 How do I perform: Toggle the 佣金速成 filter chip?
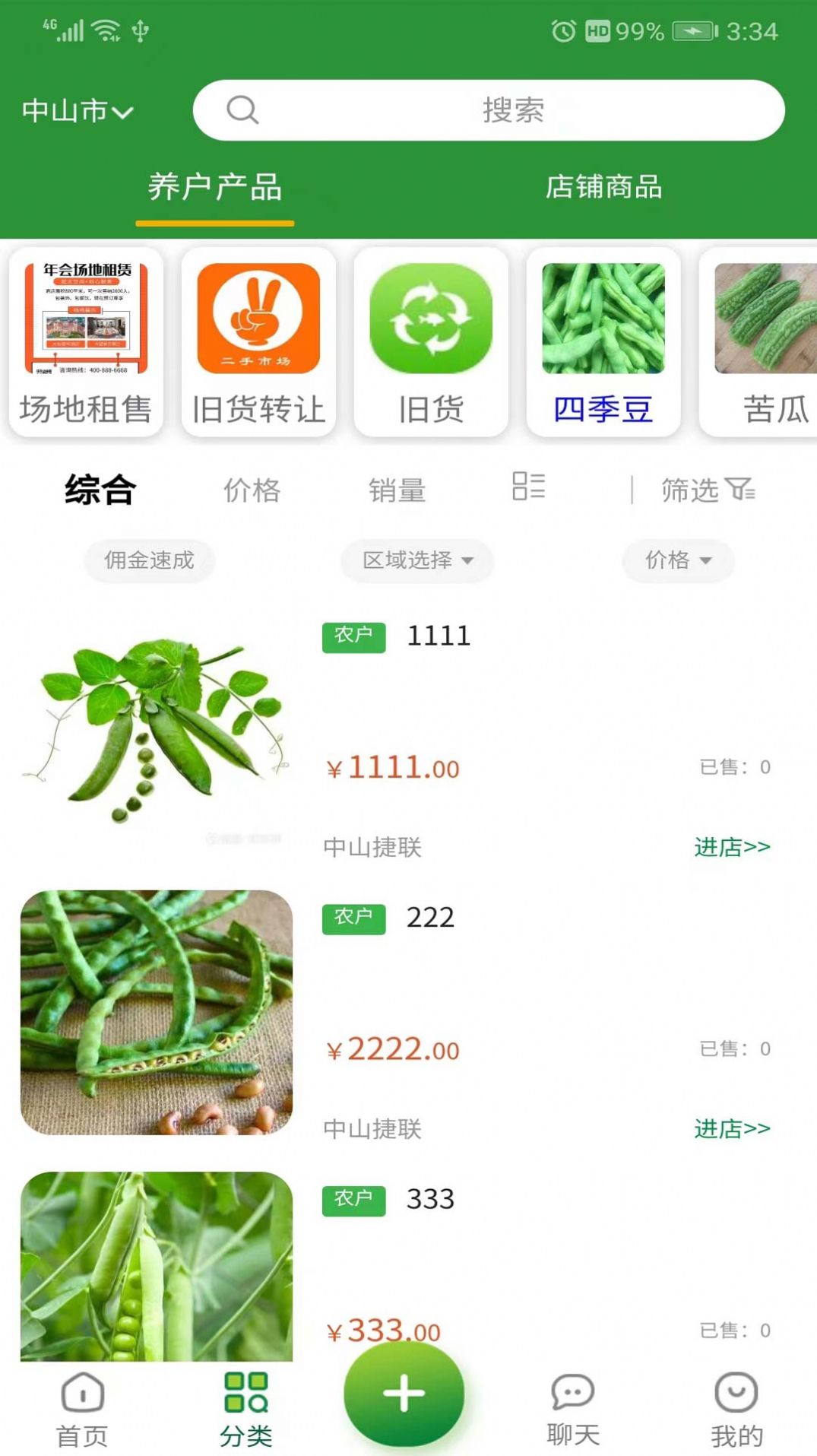[149, 560]
